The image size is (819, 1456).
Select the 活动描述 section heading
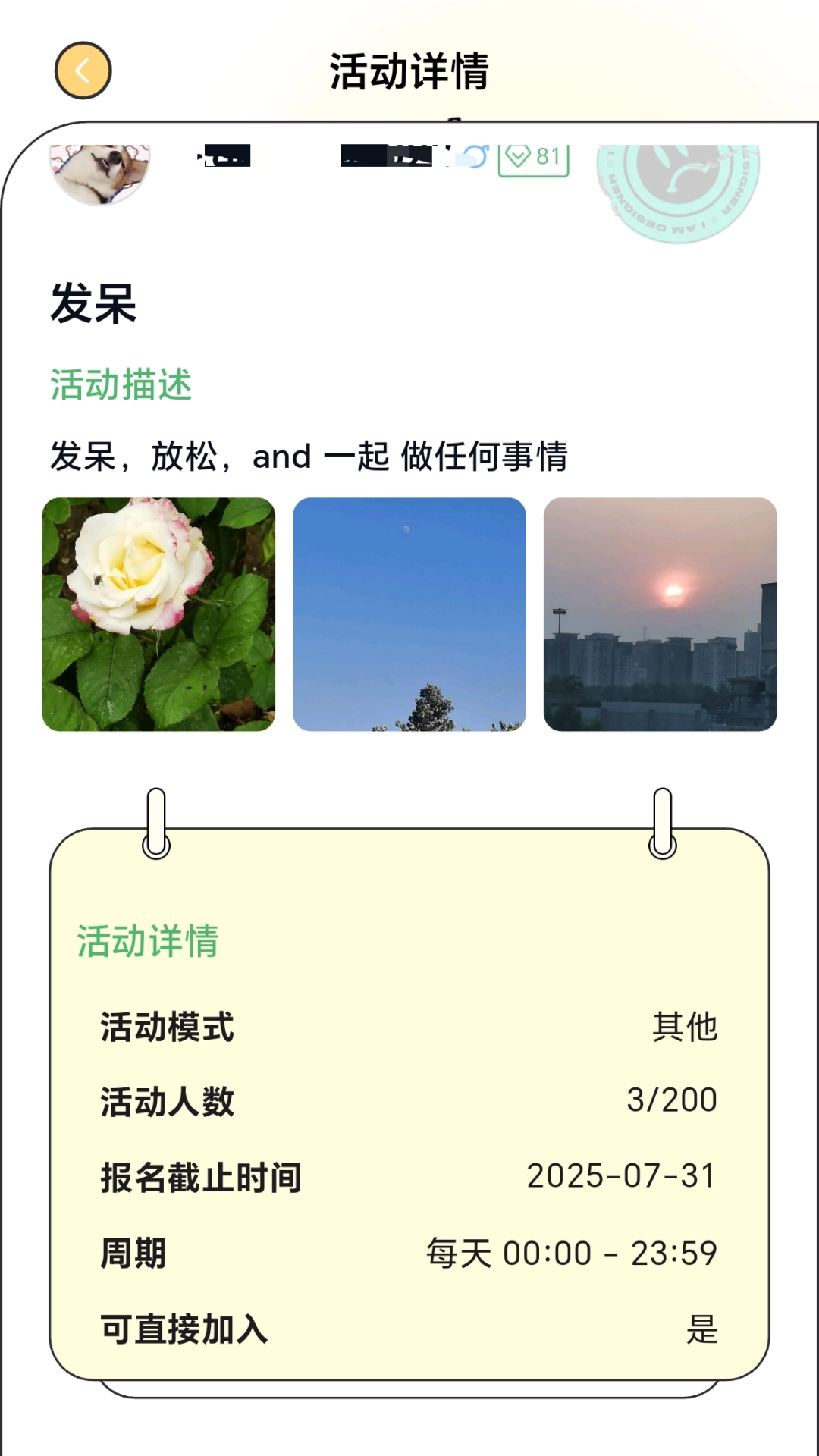(121, 385)
